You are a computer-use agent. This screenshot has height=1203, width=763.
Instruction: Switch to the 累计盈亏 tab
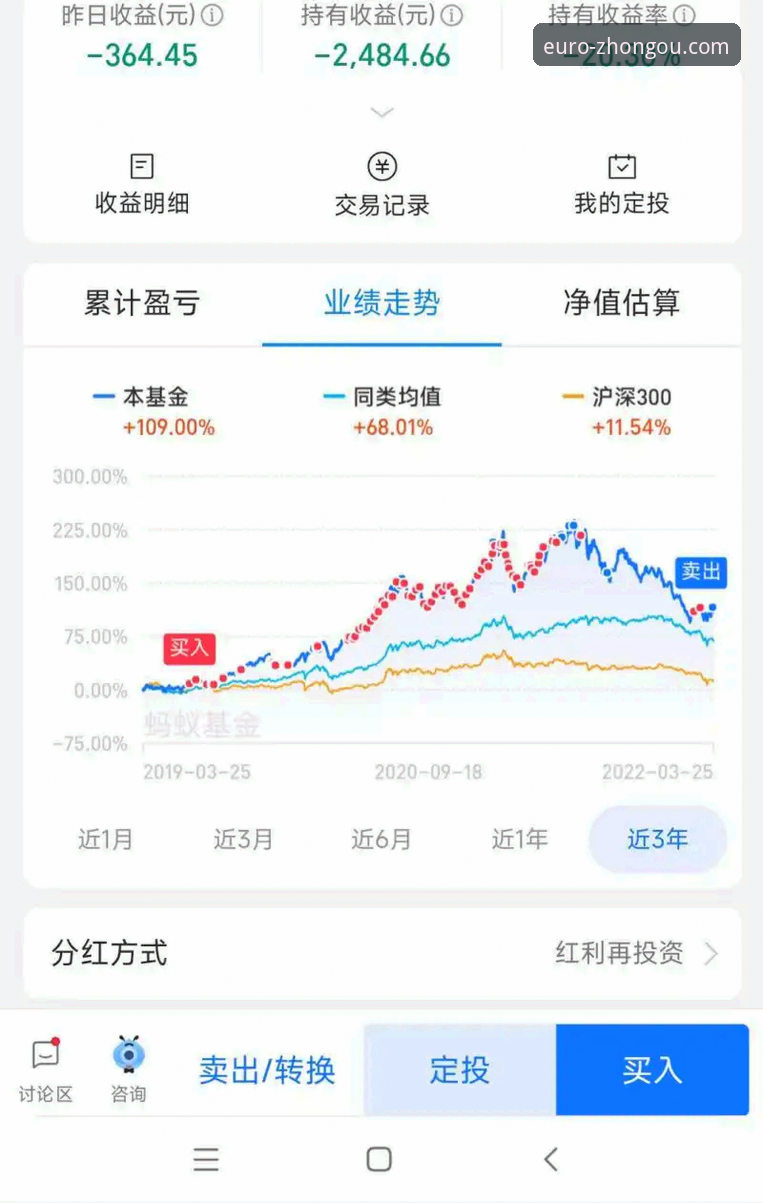pos(141,305)
